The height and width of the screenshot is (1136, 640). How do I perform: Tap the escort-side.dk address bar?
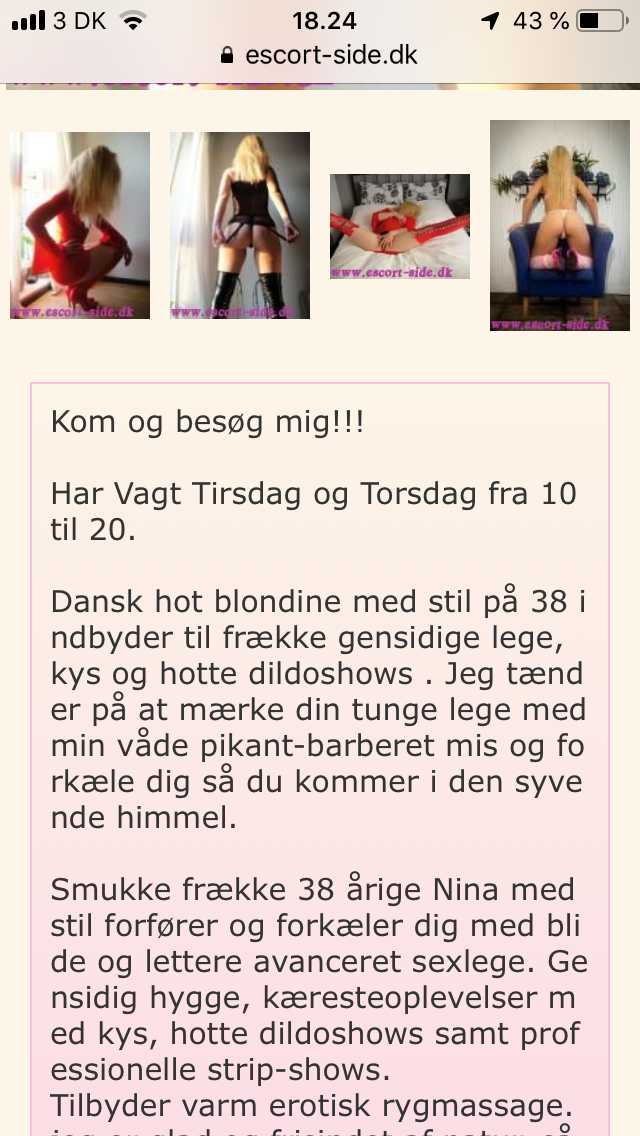[320, 55]
